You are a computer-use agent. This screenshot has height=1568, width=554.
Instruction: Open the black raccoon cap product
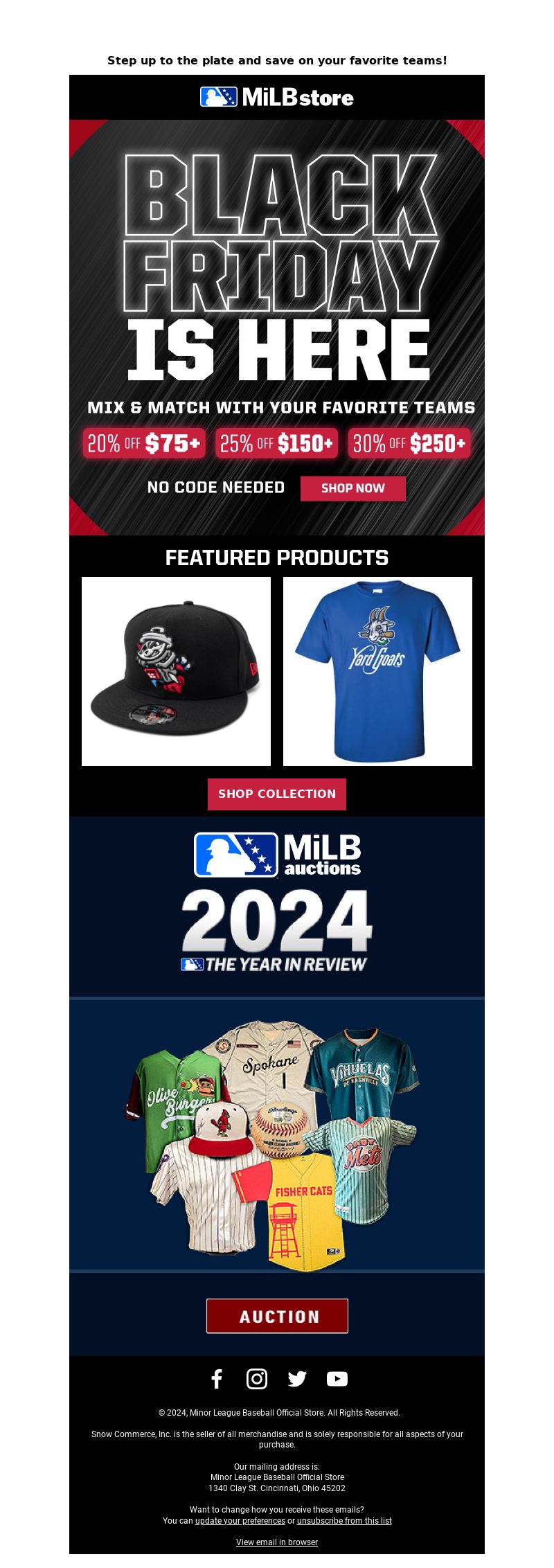(x=176, y=671)
